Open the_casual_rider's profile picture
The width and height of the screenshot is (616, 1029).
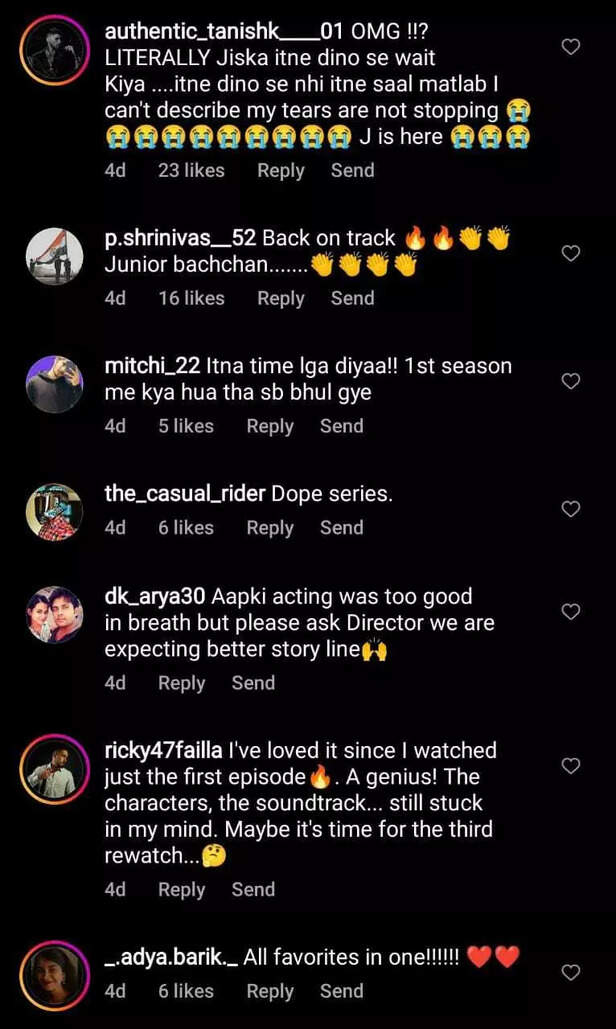[x=54, y=513]
